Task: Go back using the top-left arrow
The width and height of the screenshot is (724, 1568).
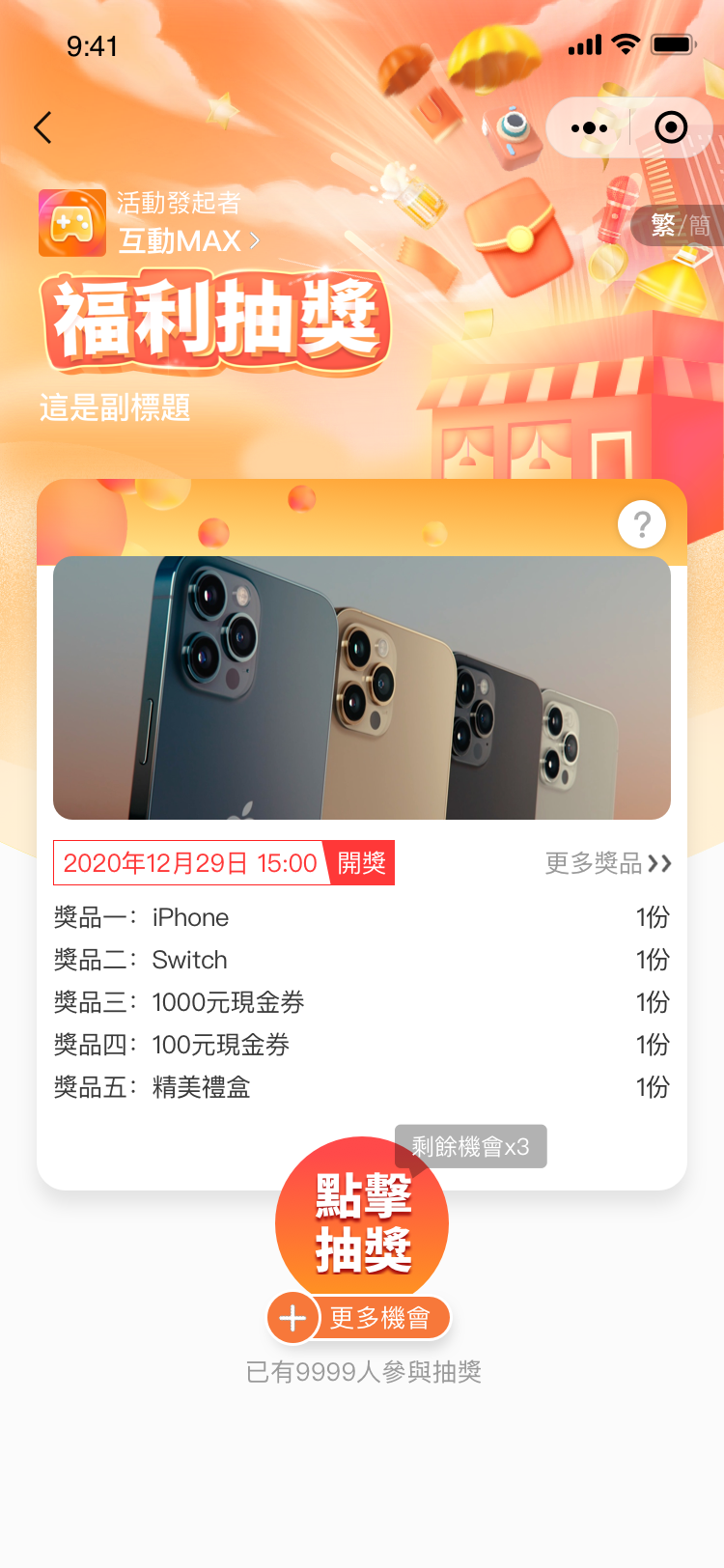Action: point(42,127)
